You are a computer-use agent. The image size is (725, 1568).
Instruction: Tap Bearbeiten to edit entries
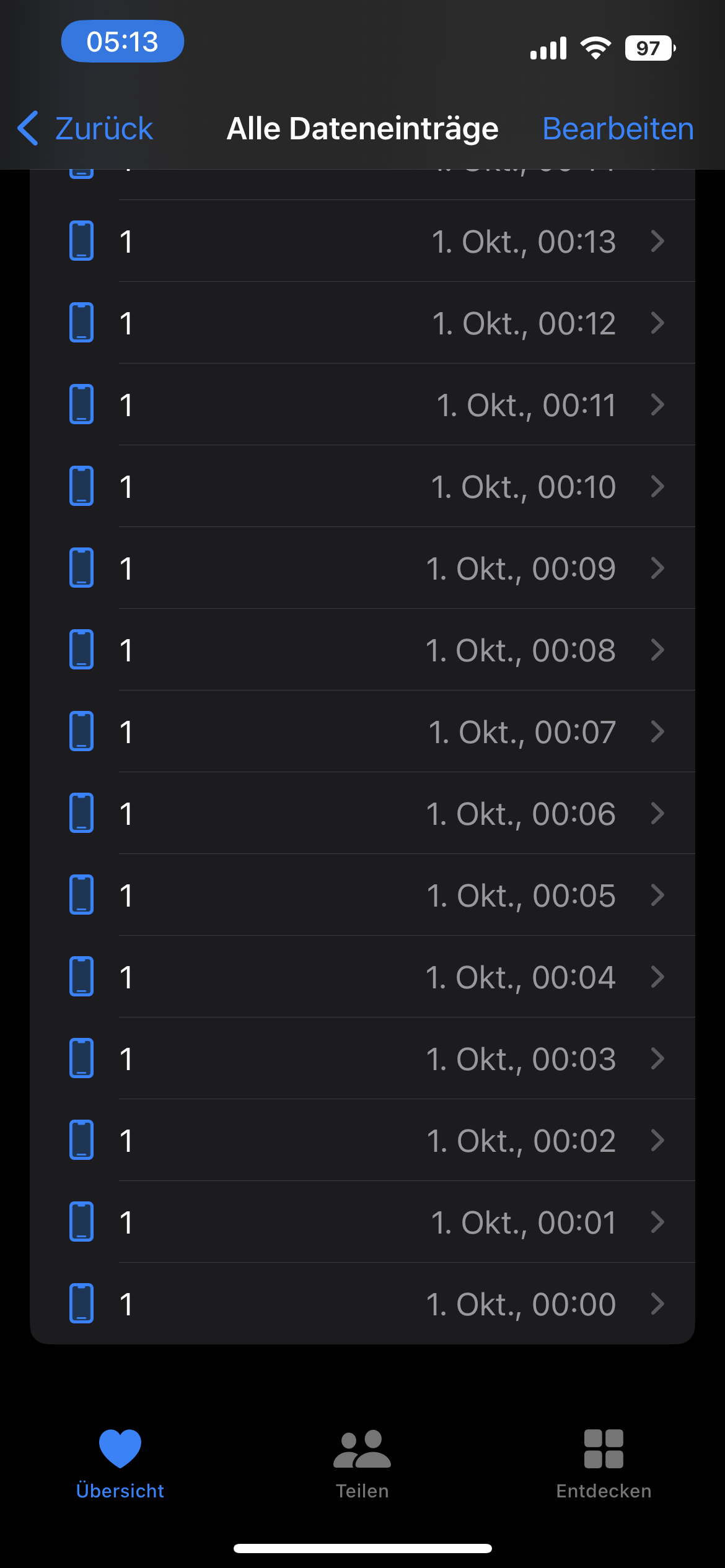[617, 129]
